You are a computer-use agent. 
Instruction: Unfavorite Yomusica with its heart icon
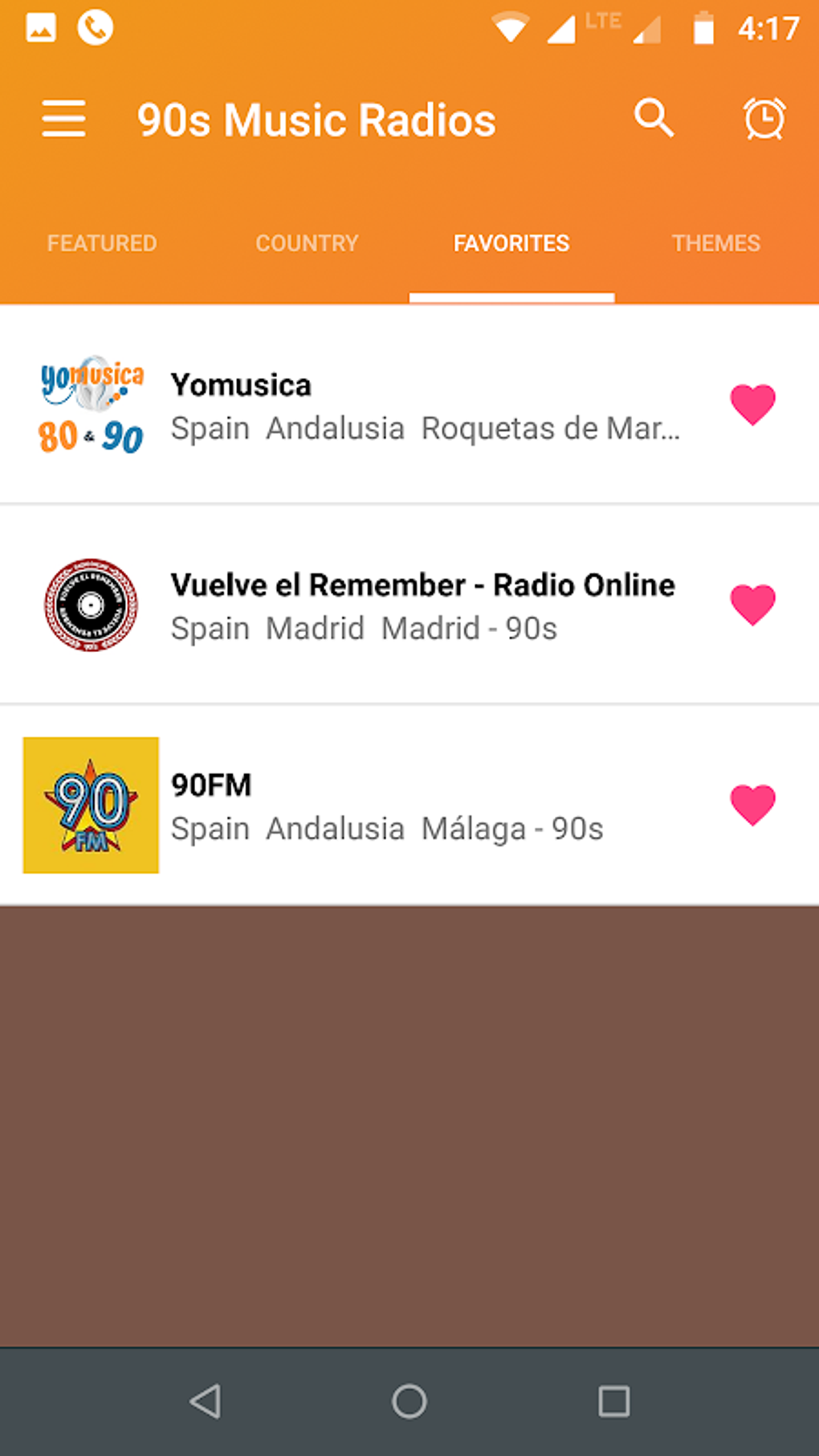pos(753,404)
